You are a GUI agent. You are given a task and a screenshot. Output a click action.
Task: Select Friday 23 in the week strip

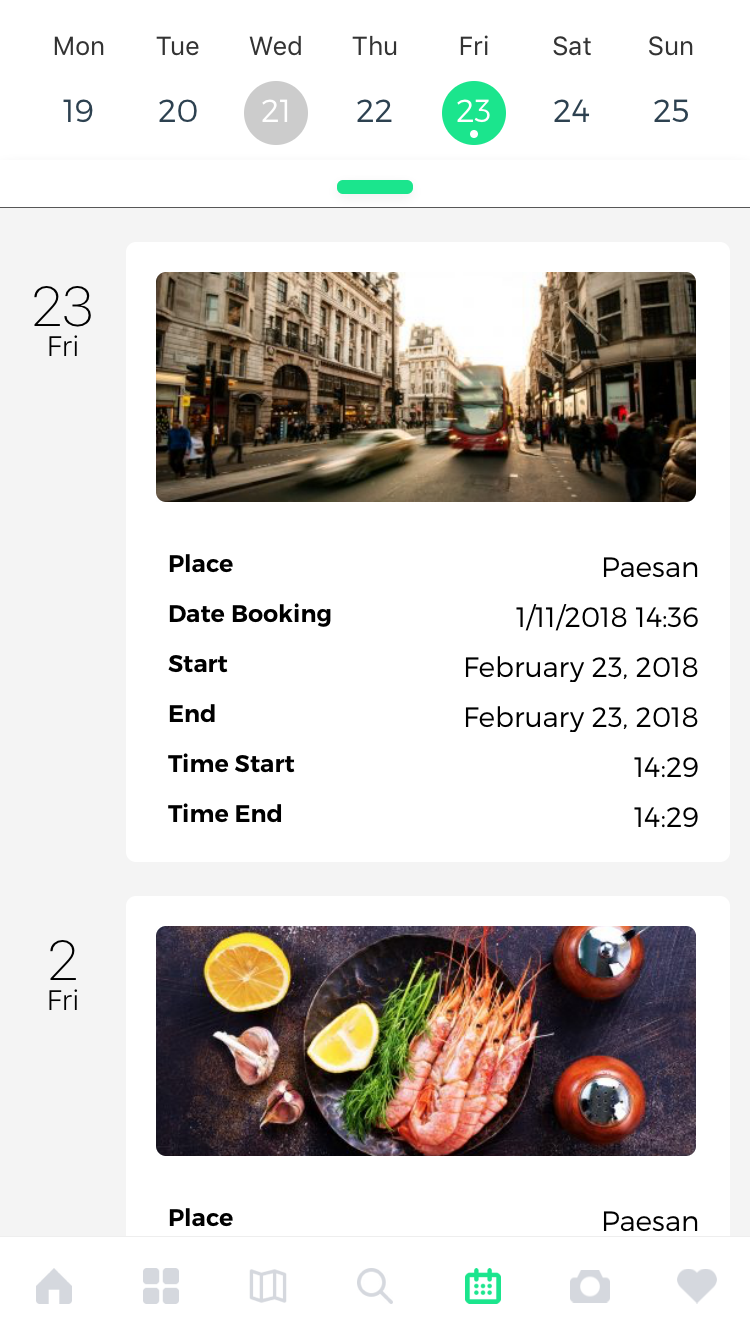[473, 112]
